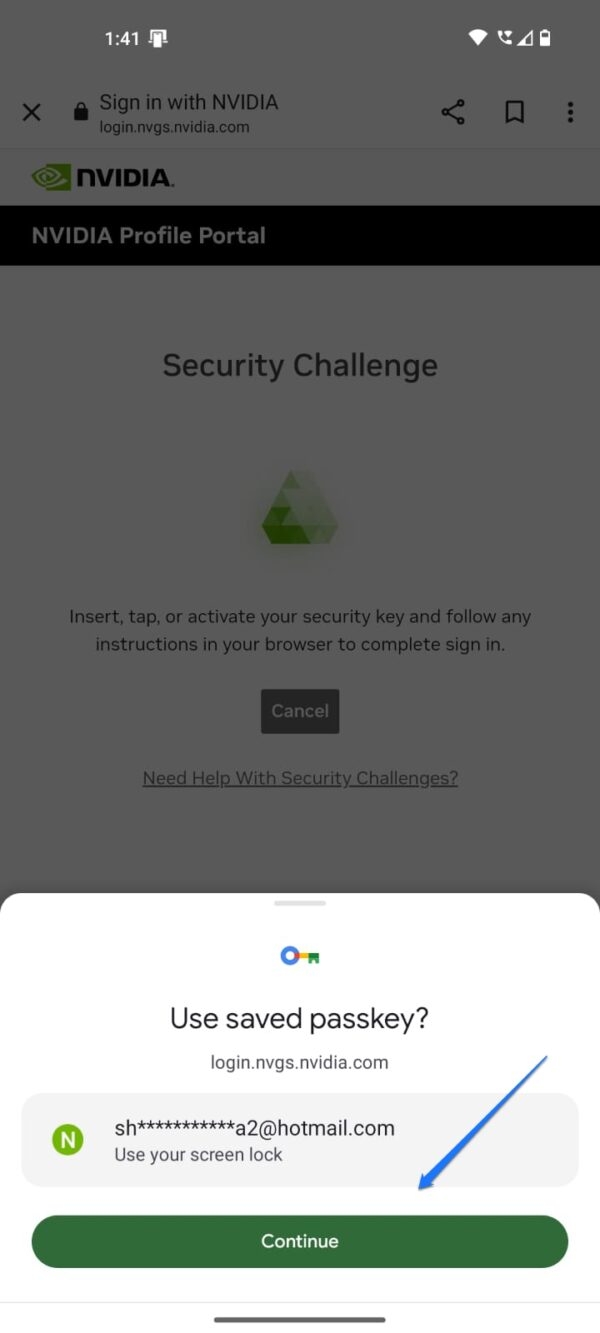Open the browser overflow menu
The width and height of the screenshot is (600, 1333).
tap(570, 112)
